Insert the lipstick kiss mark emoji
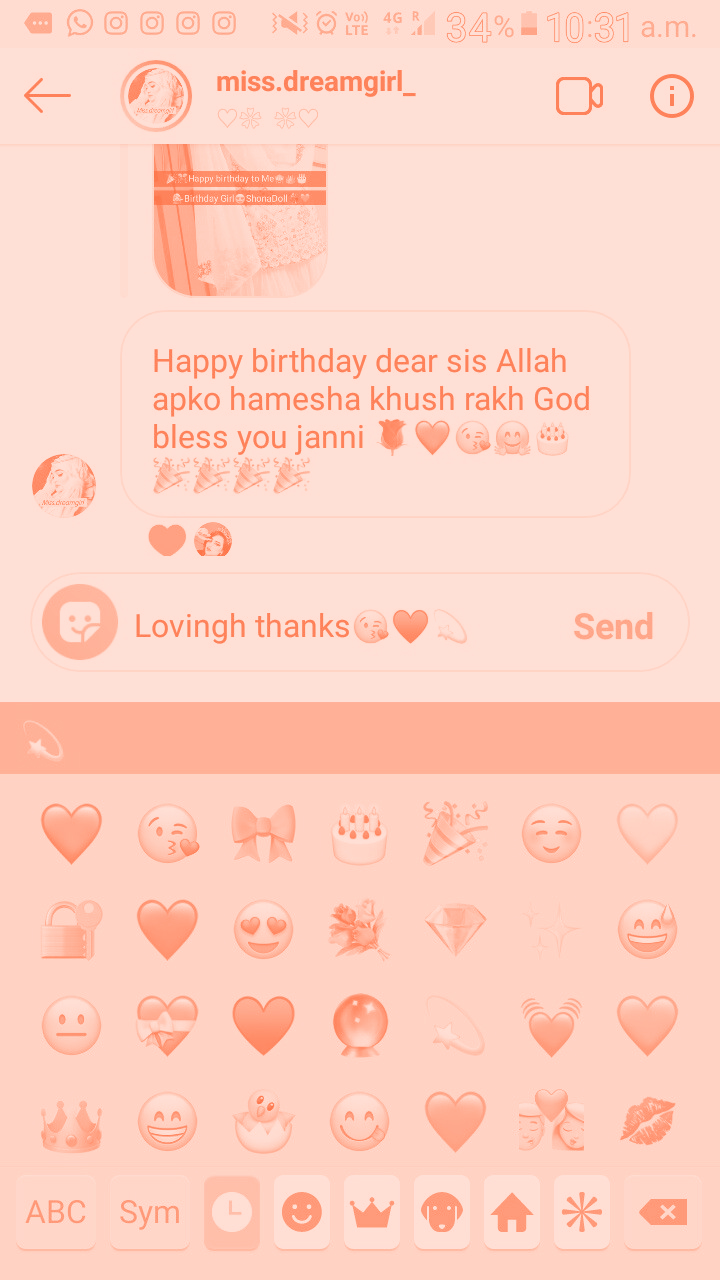 coord(647,1121)
